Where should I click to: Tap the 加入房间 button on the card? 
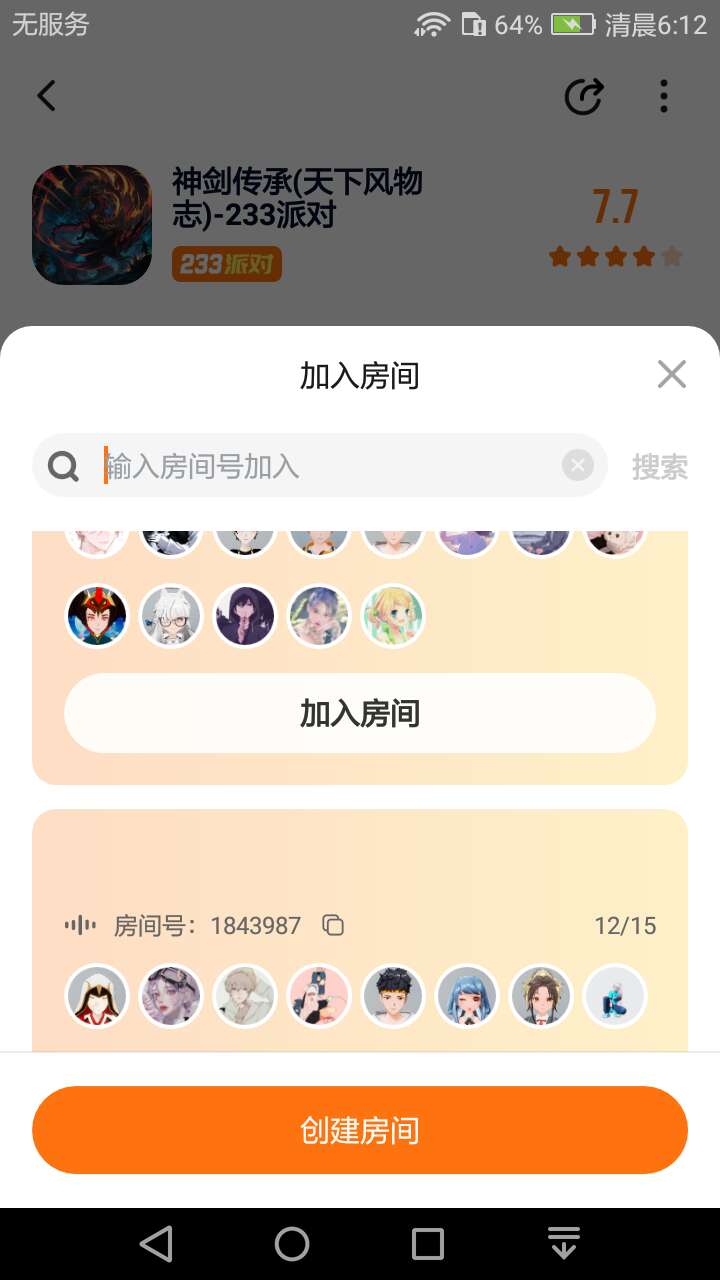tap(360, 713)
